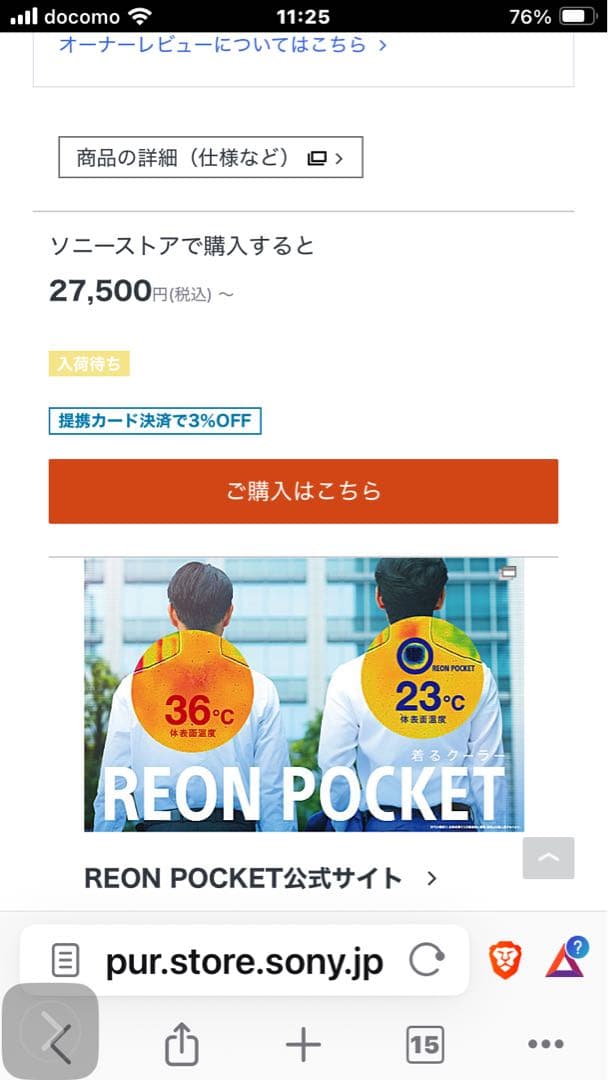Open 商品の詳細（仕様など） button
Viewport: 608px width, 1080px height.
(x=210, y=158)
